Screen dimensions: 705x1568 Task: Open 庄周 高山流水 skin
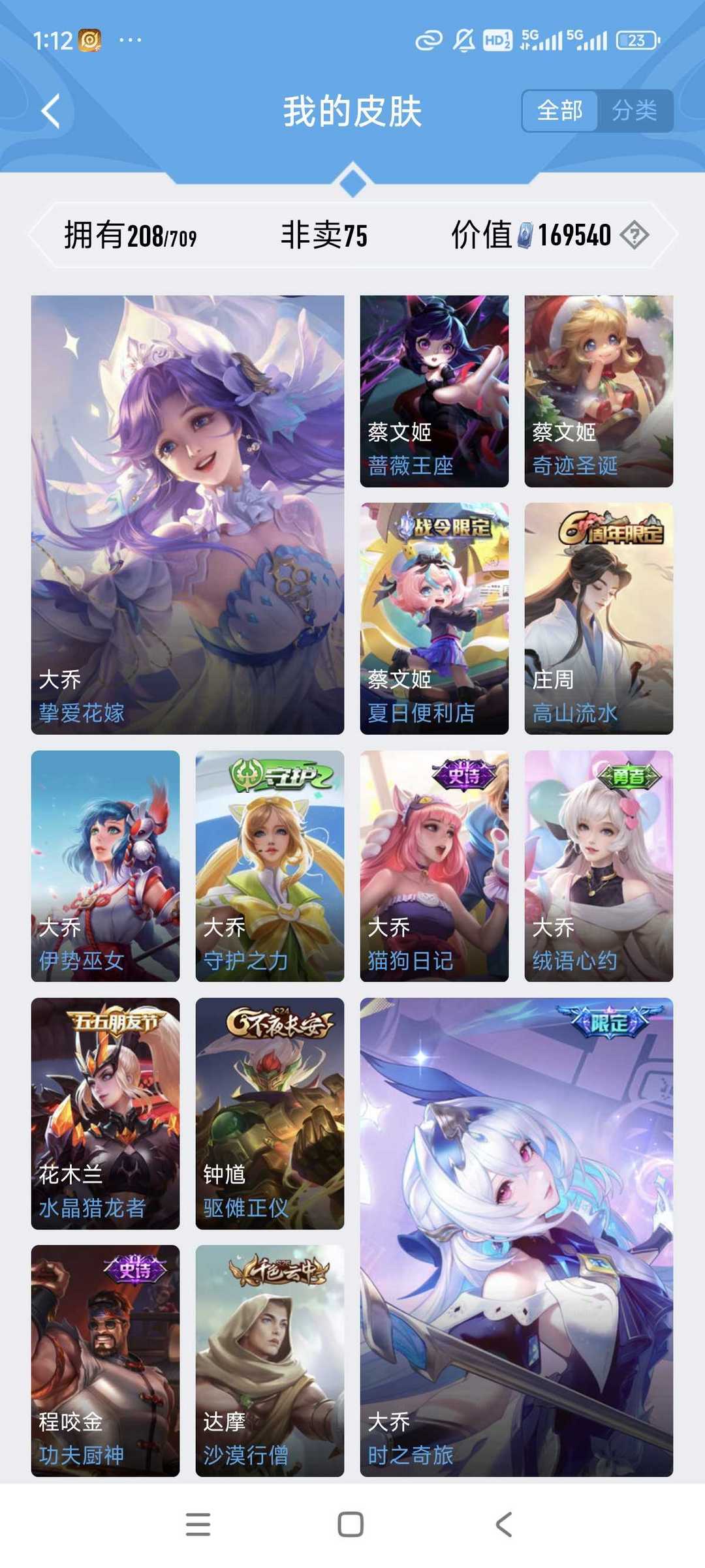click(x=599, y=618)
